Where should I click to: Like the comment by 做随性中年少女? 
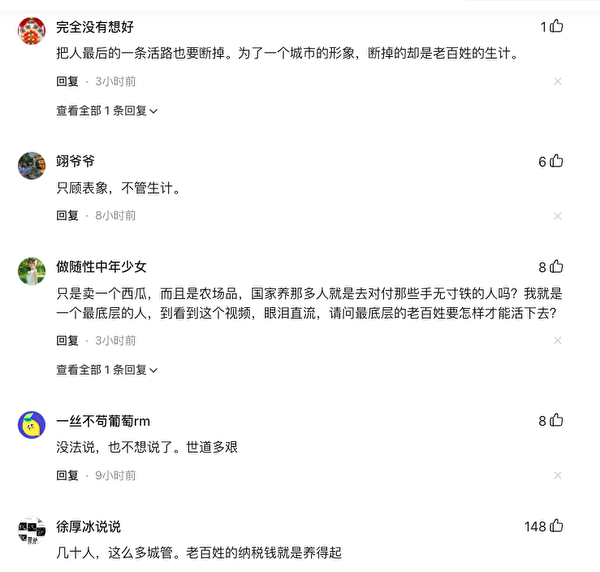tap(556, 267)
